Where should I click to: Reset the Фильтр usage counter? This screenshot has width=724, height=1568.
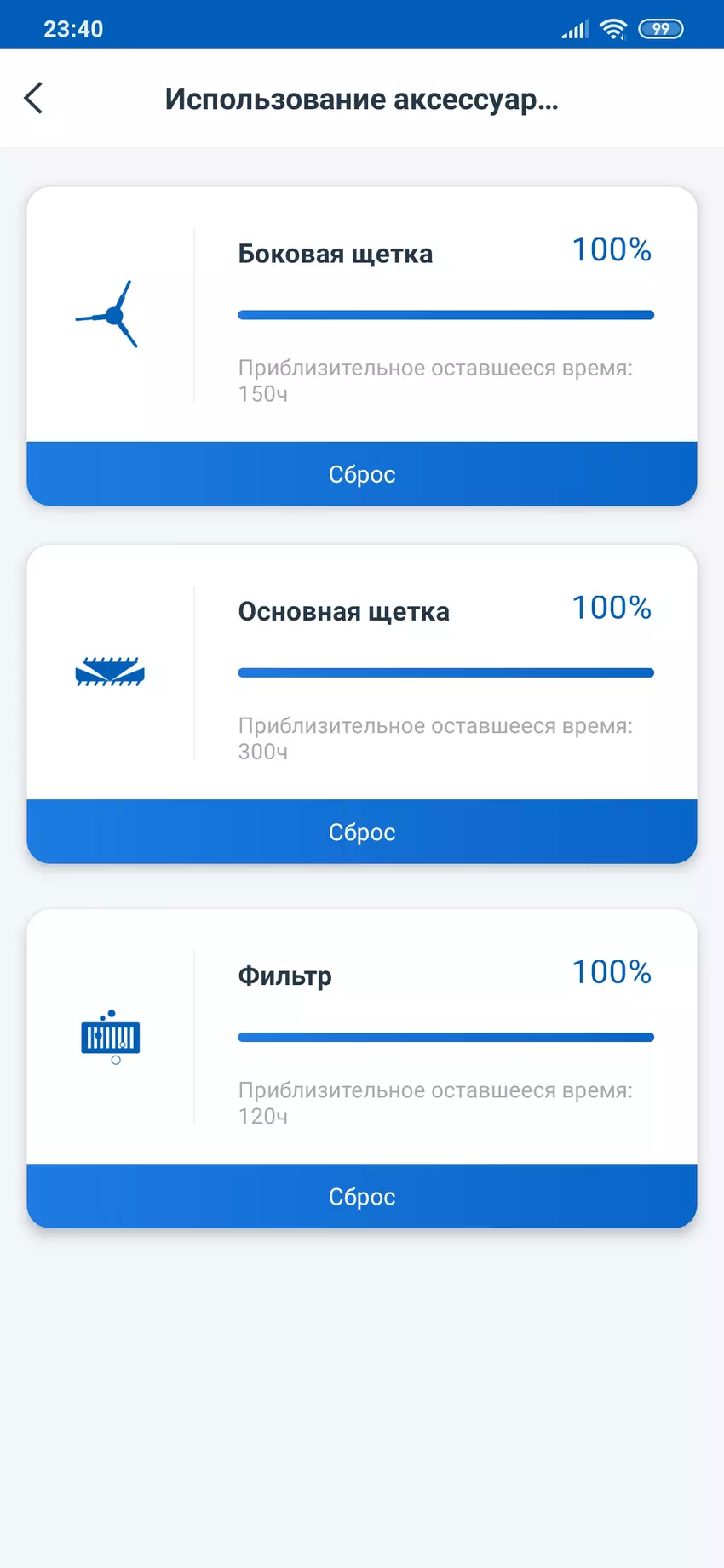(362, 1196)
